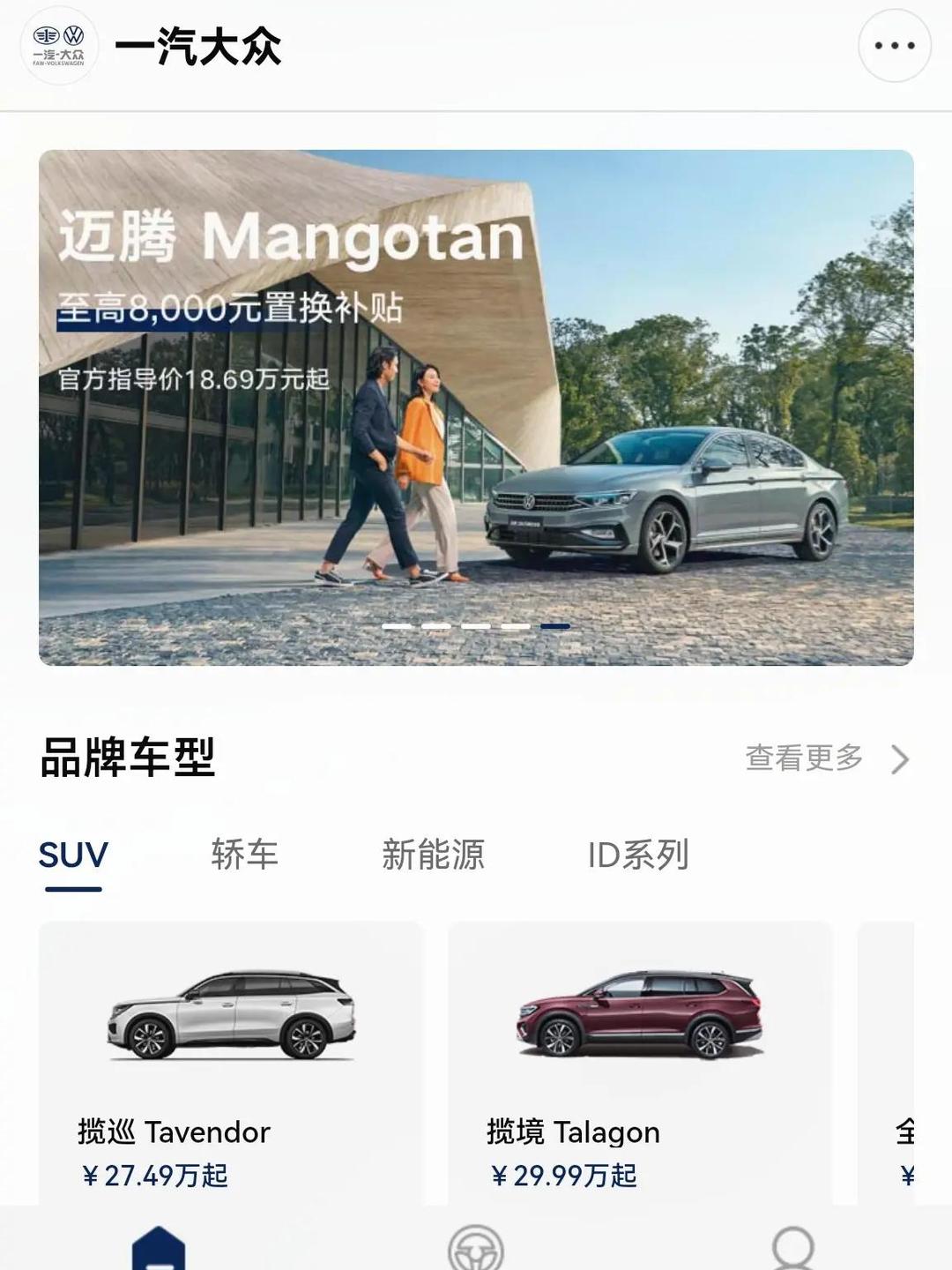Tap 查看更多 to see more models
Viewport: 952px width, 1270px height.
click(825, 758)
